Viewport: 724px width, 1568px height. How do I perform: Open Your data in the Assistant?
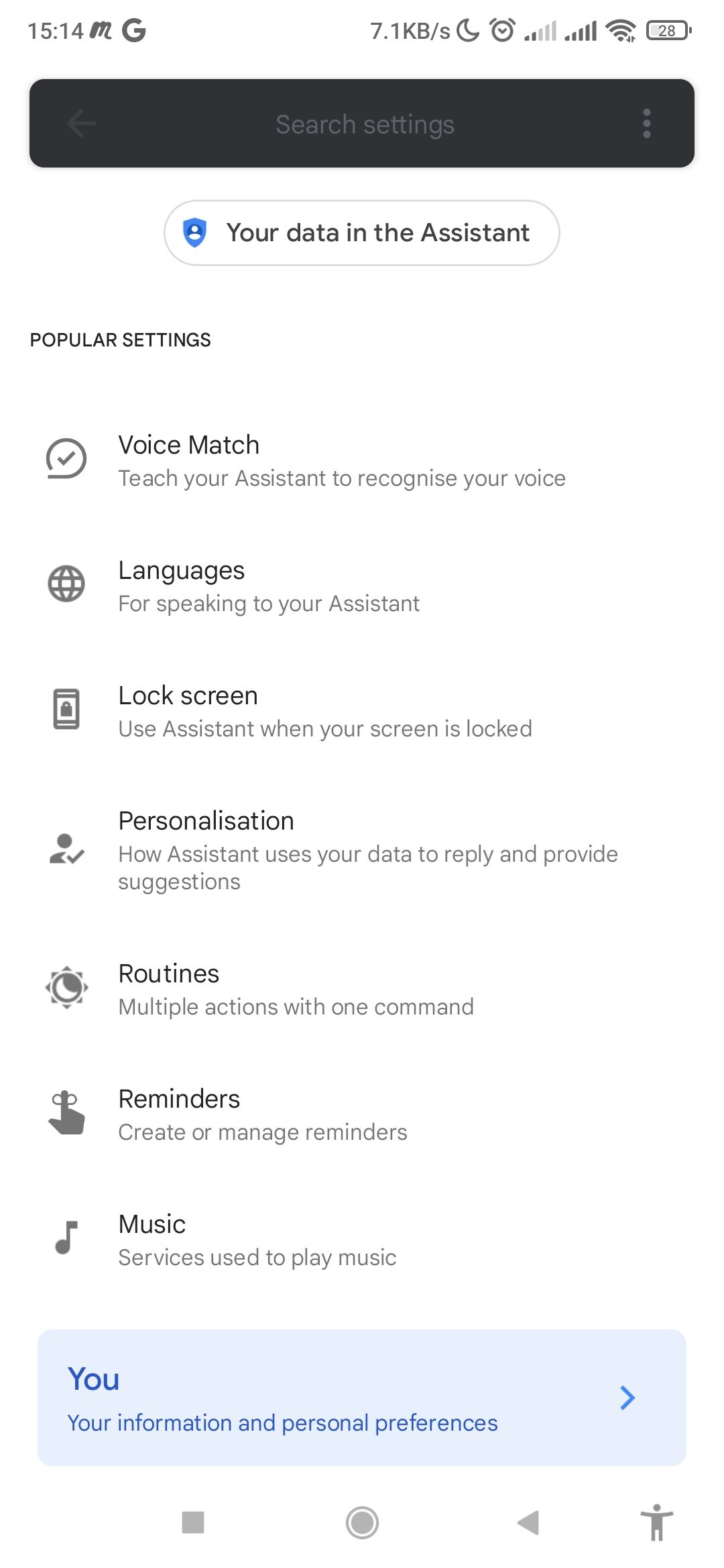tap(361, 233)
